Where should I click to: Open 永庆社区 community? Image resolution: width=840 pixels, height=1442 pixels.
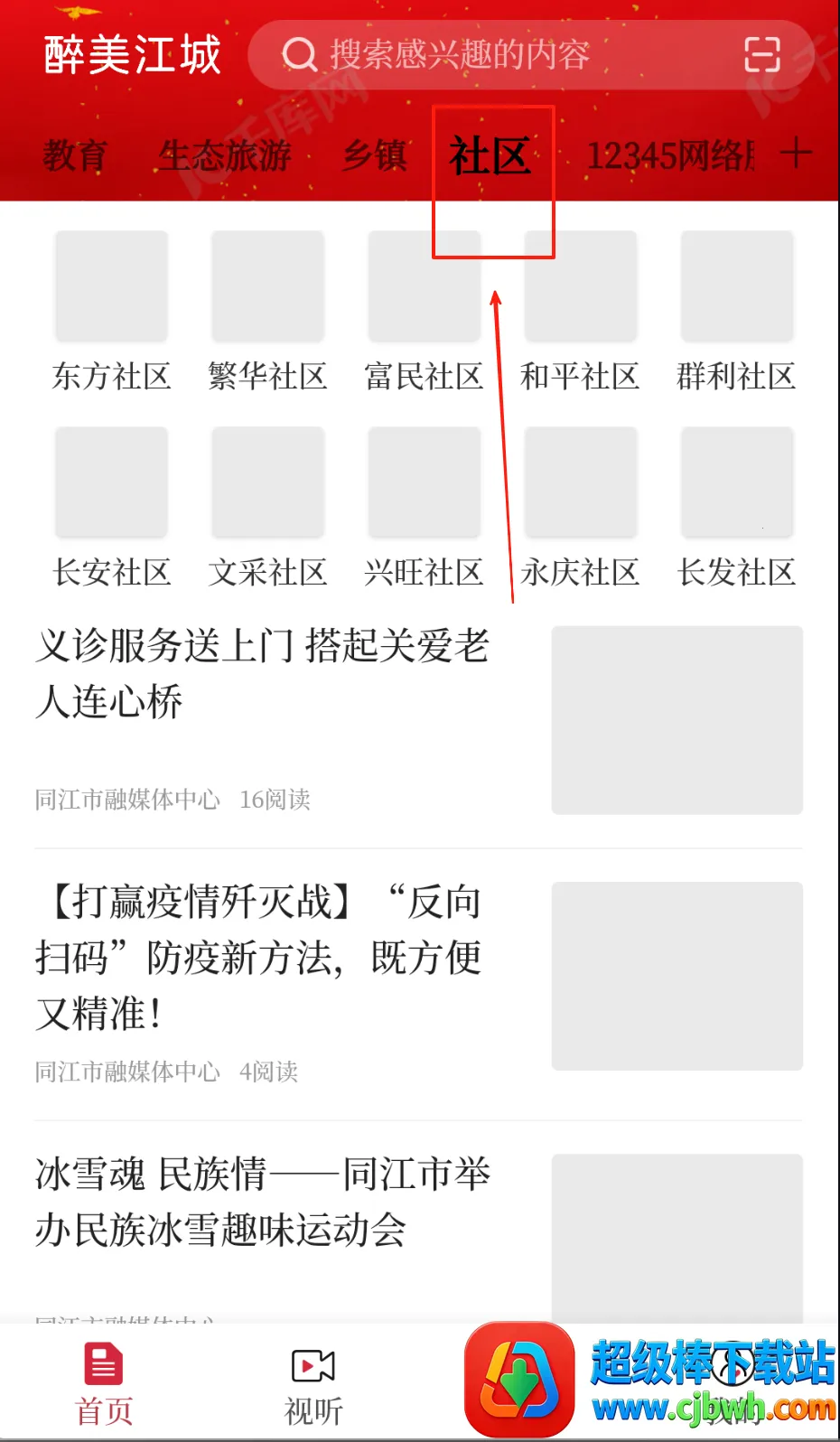point(580,508)
